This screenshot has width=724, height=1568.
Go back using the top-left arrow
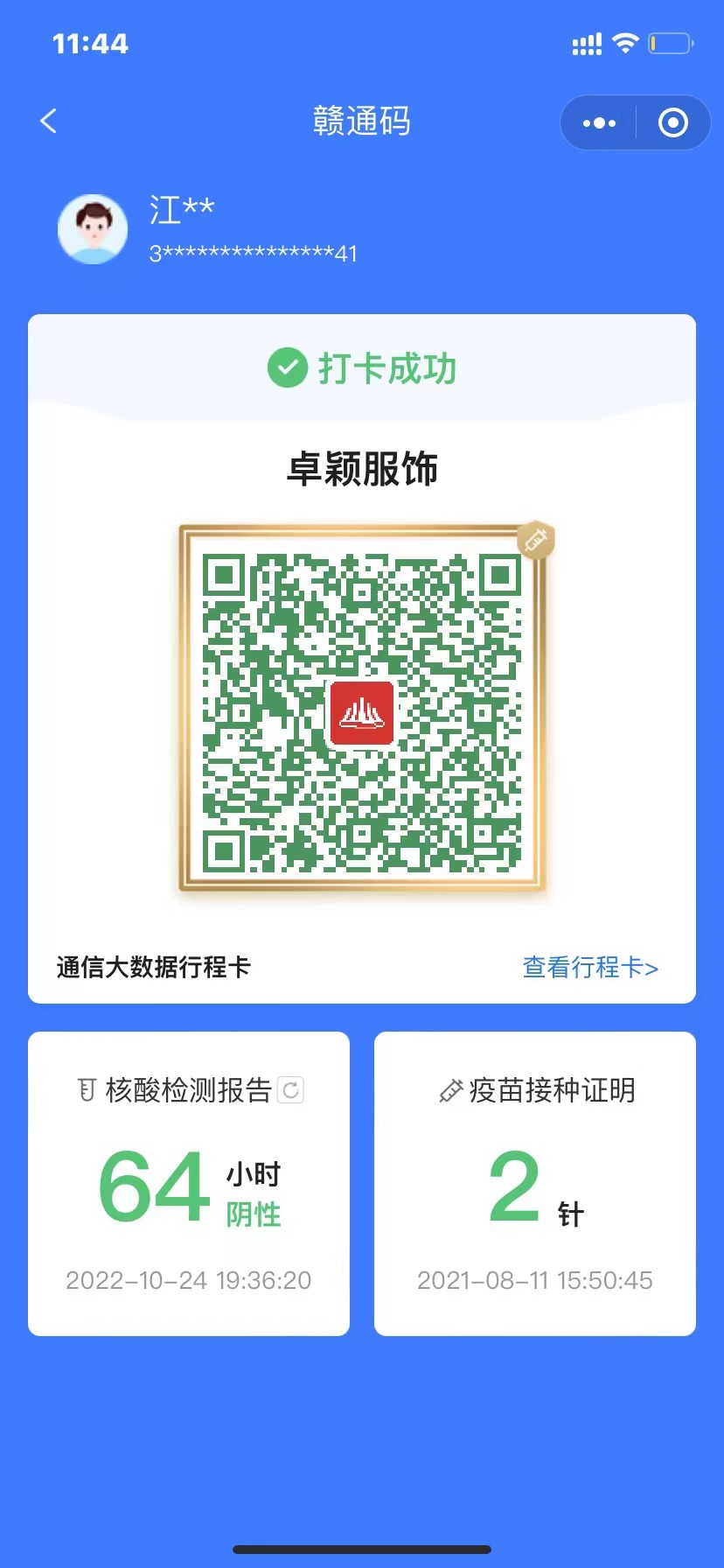49,121
